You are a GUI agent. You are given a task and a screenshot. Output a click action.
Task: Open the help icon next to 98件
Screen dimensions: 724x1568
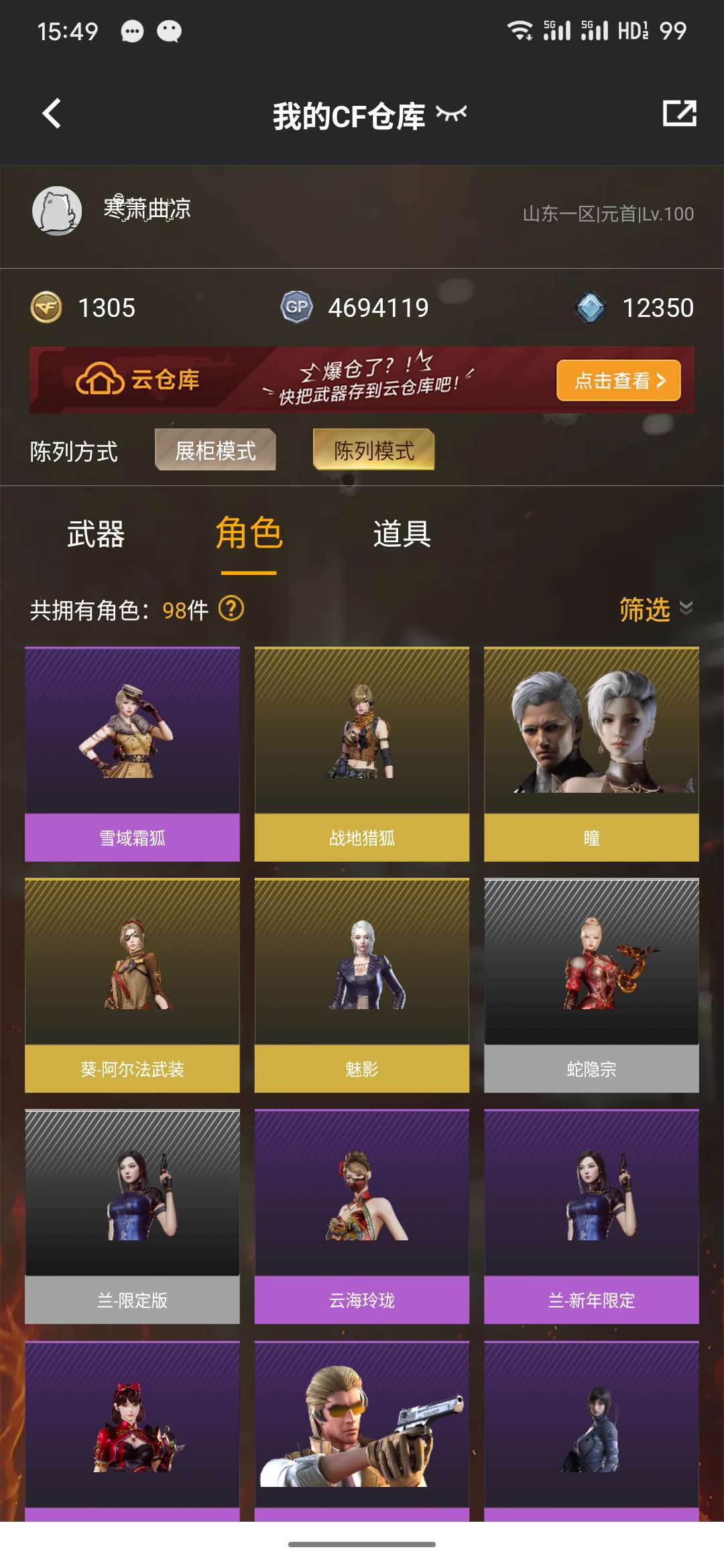(231, 609)
